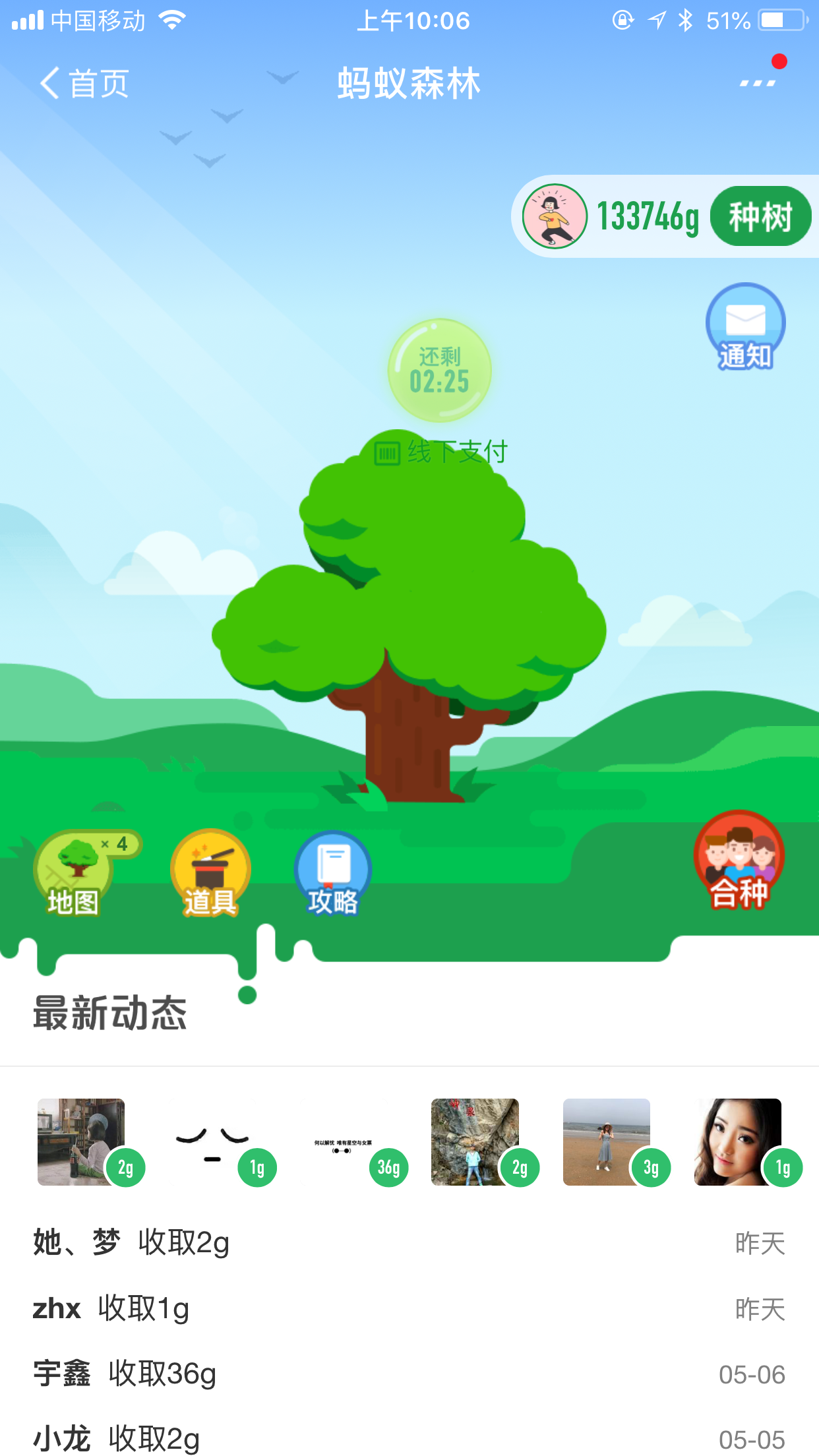Tap the 种树 plant tree button
This screenshot has width=819, height=1456.
[x=760, y=216]
